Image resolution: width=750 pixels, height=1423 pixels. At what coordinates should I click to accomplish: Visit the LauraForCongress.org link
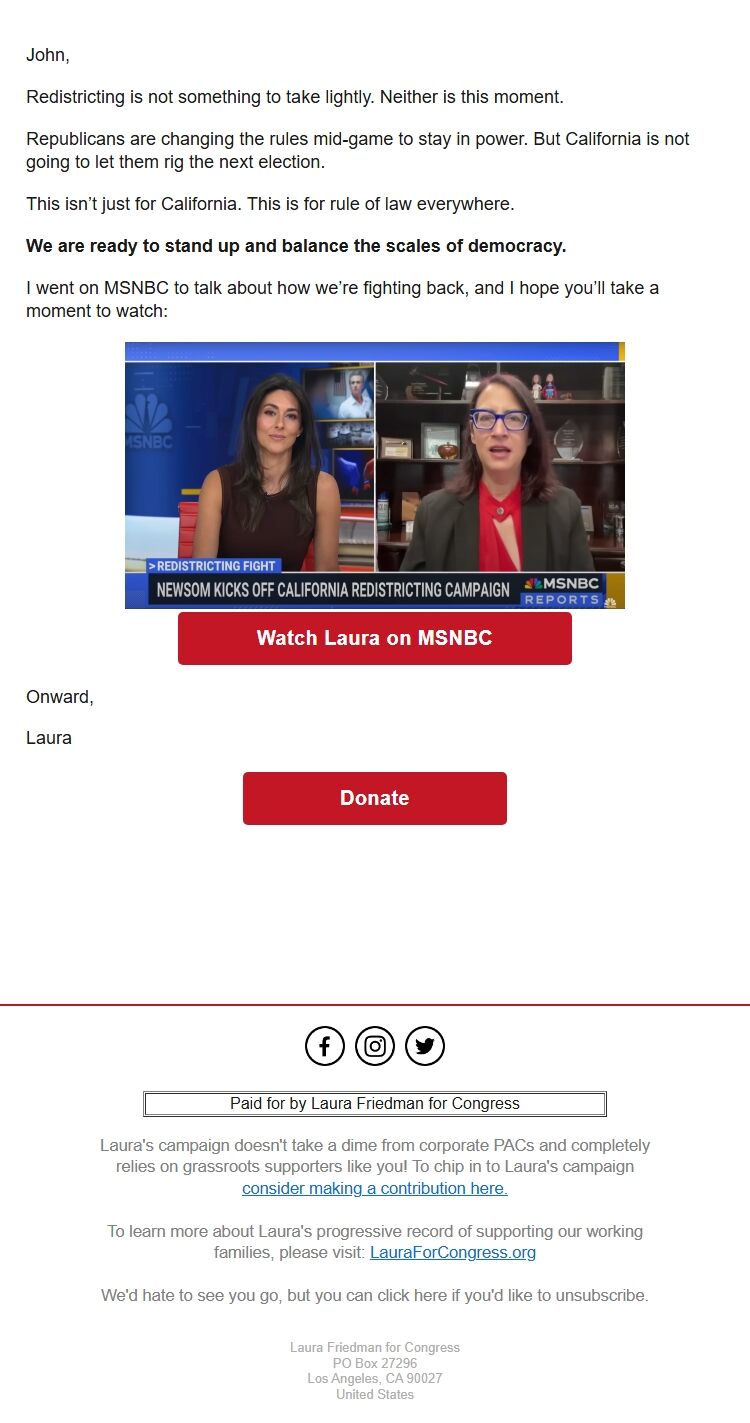click(x=452, y=1252)
